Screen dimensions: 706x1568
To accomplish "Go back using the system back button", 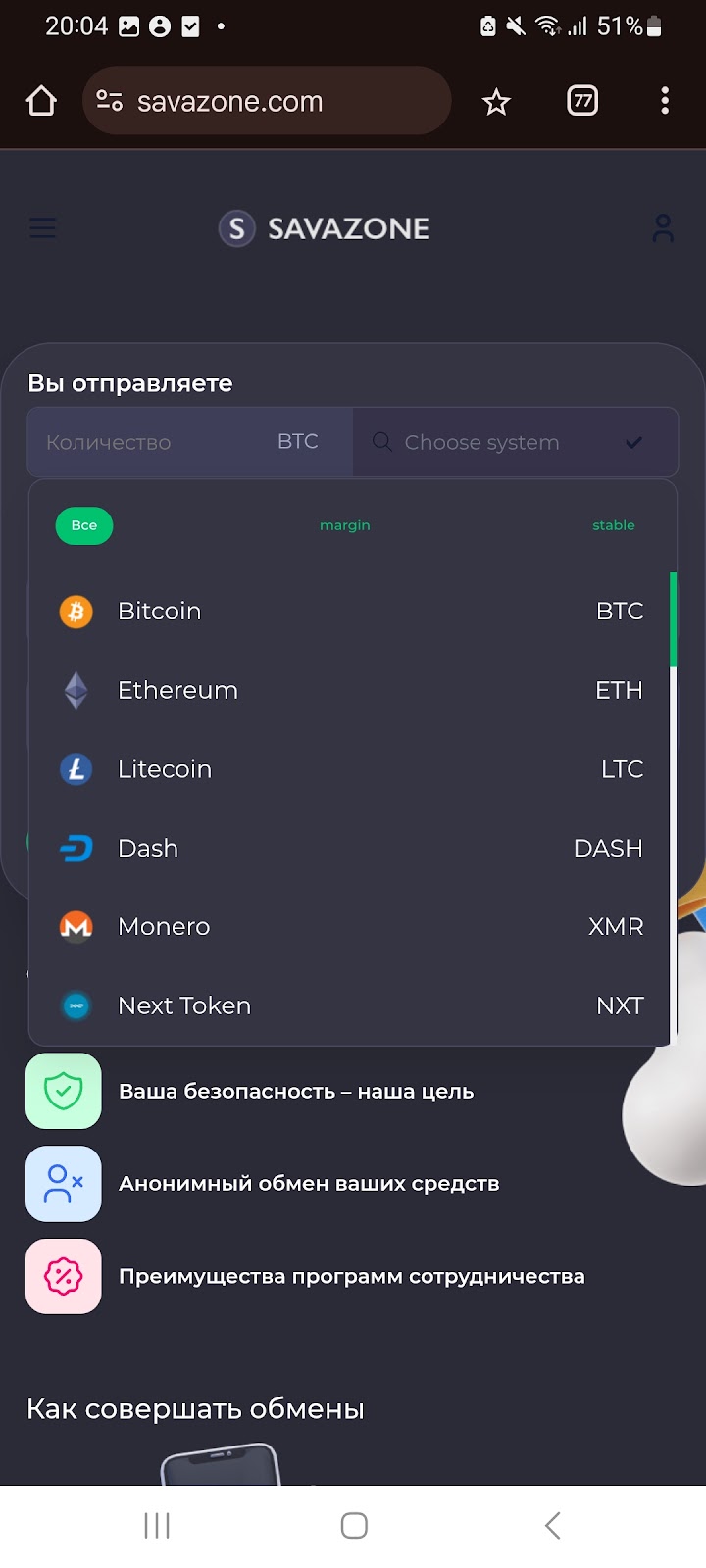I will [552, 1525].
